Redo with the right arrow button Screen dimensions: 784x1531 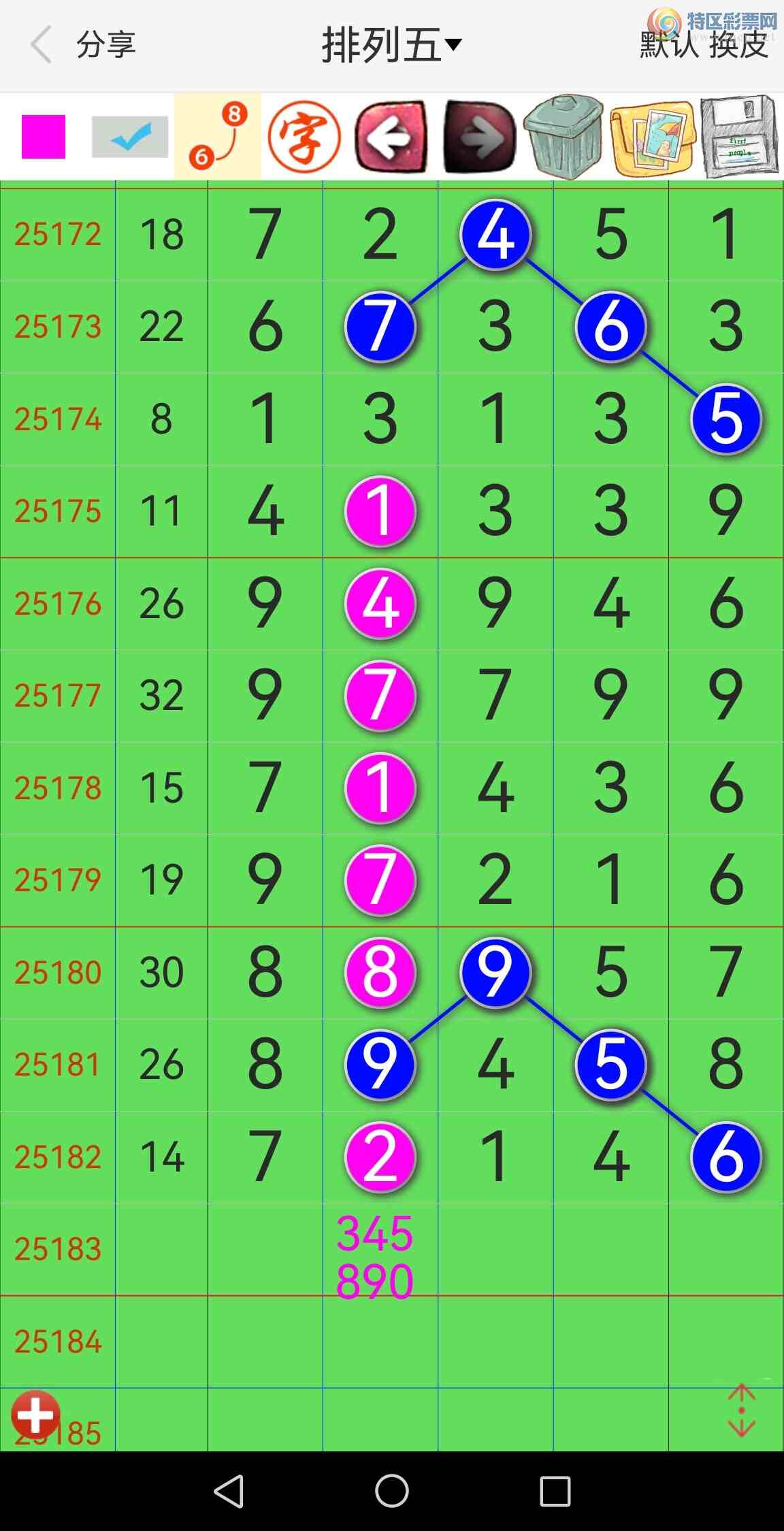[478, 137]
